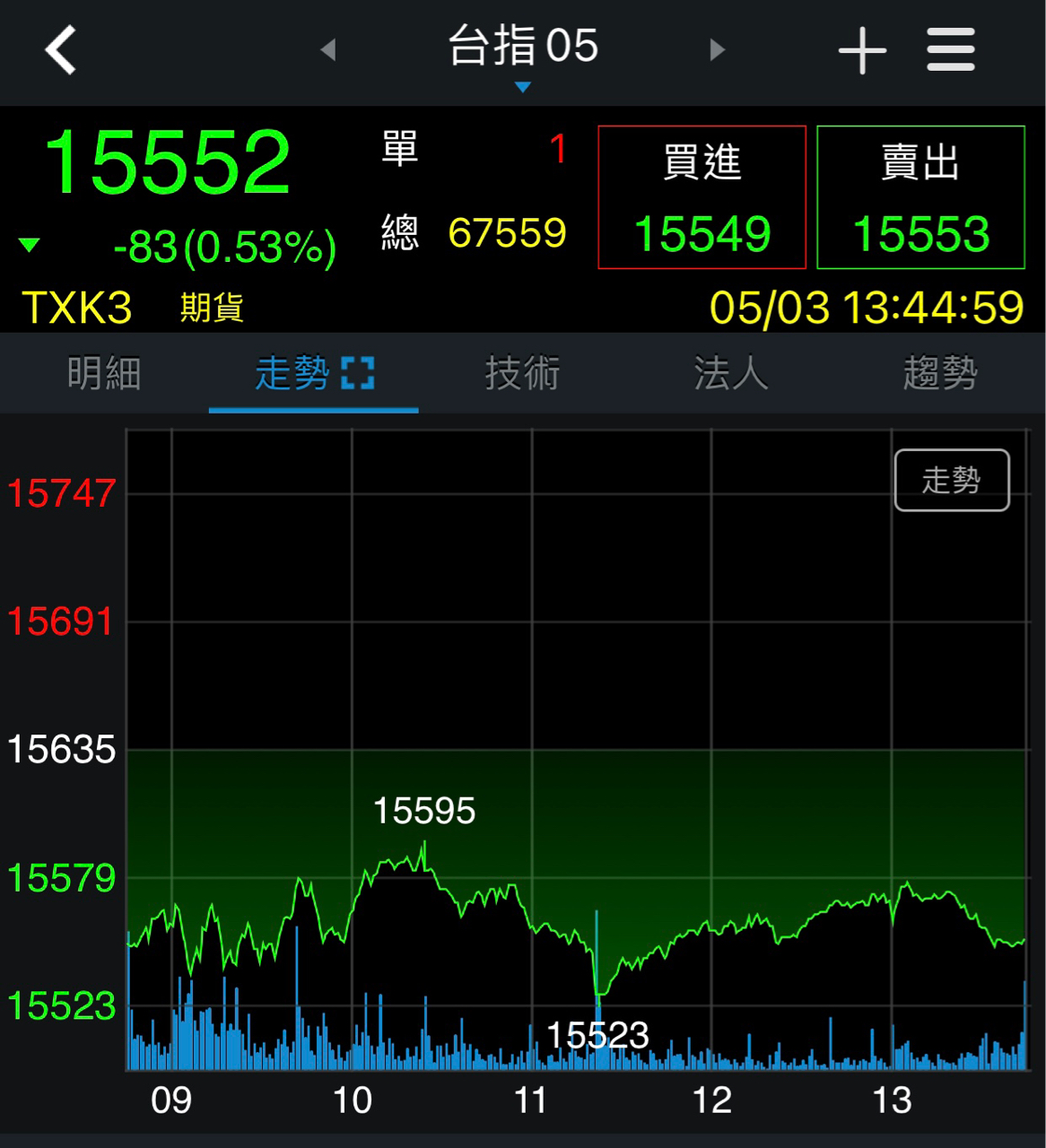Tap the 賣出 price box 15553
The width and height of the screenshot is (1046, 1148).
[921, 197]
